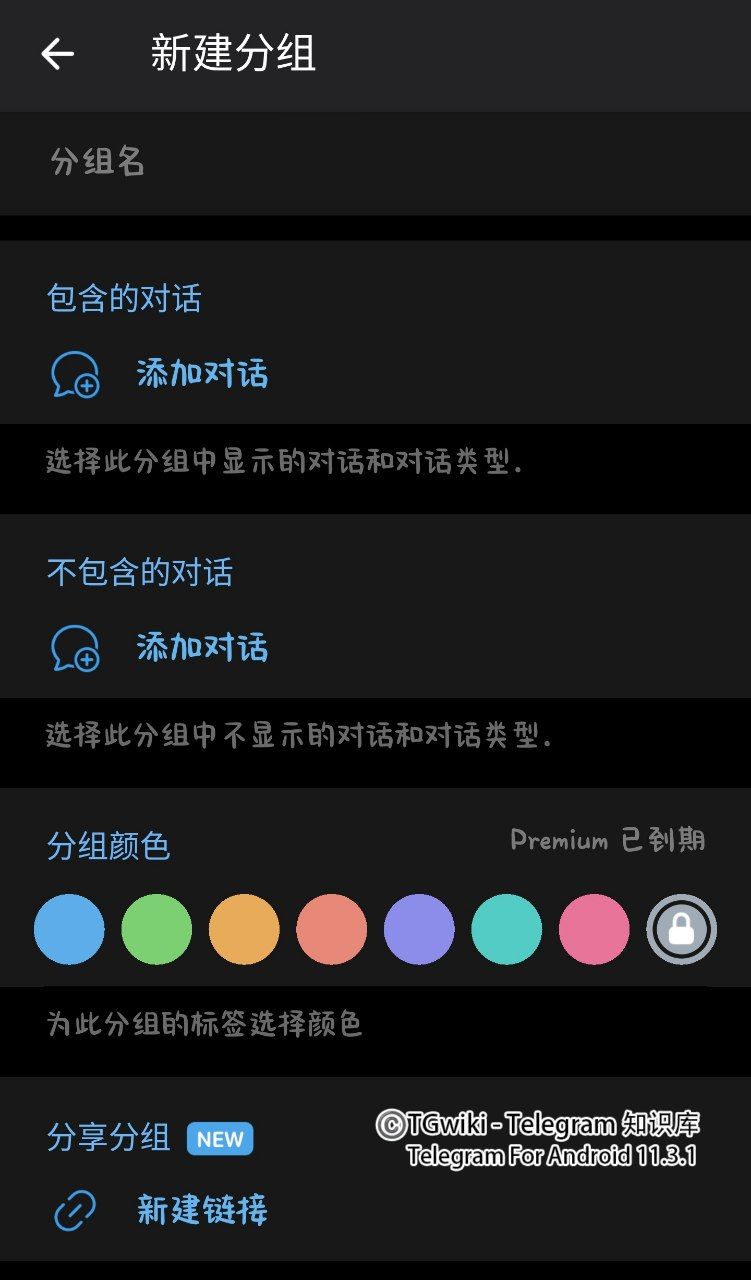Select the purple folder color
The height and width of the screenshot is (1280, 751).
click(x=419, y=929)
